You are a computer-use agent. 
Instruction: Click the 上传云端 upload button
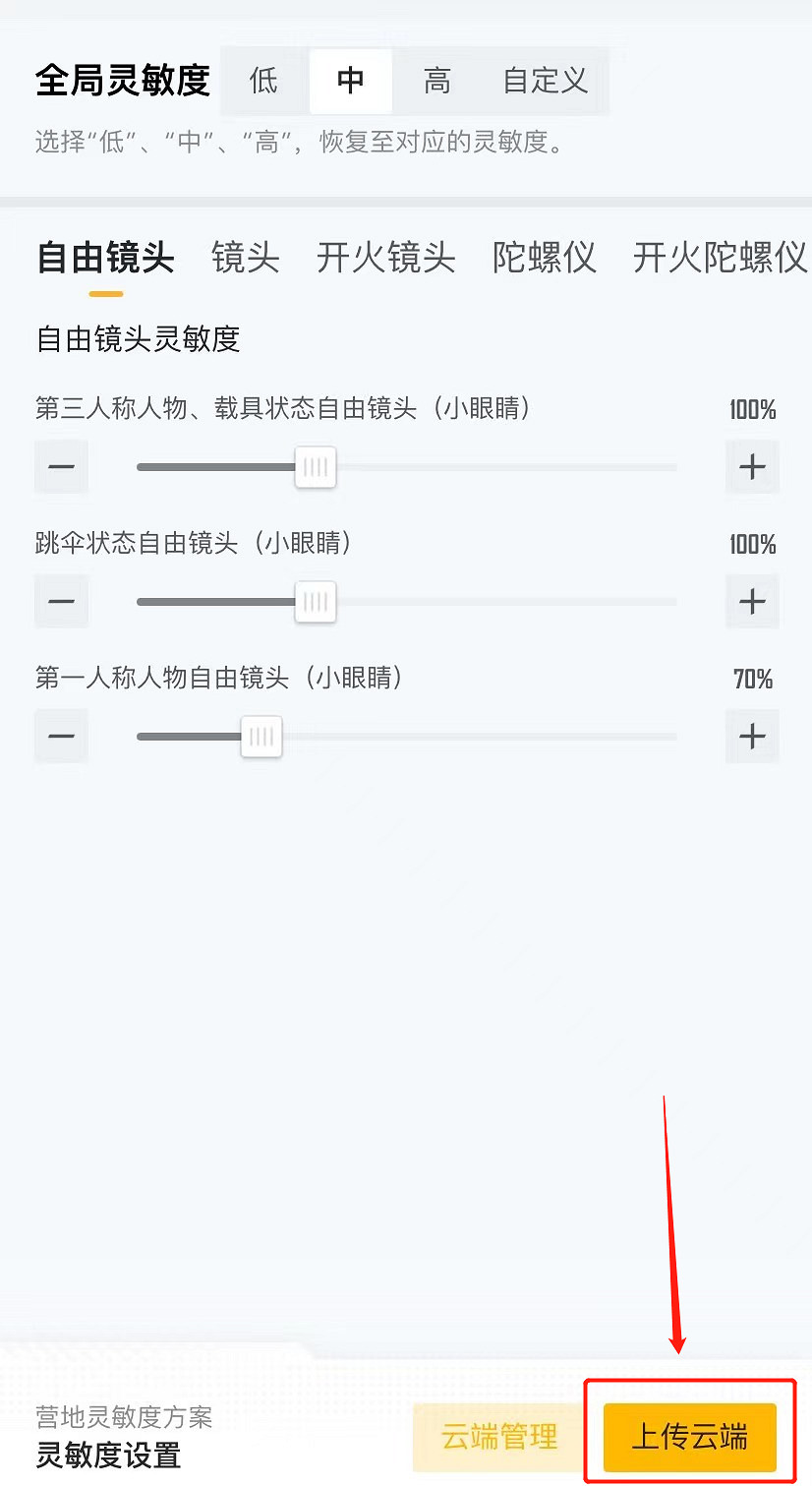(x=689, y=1436)
